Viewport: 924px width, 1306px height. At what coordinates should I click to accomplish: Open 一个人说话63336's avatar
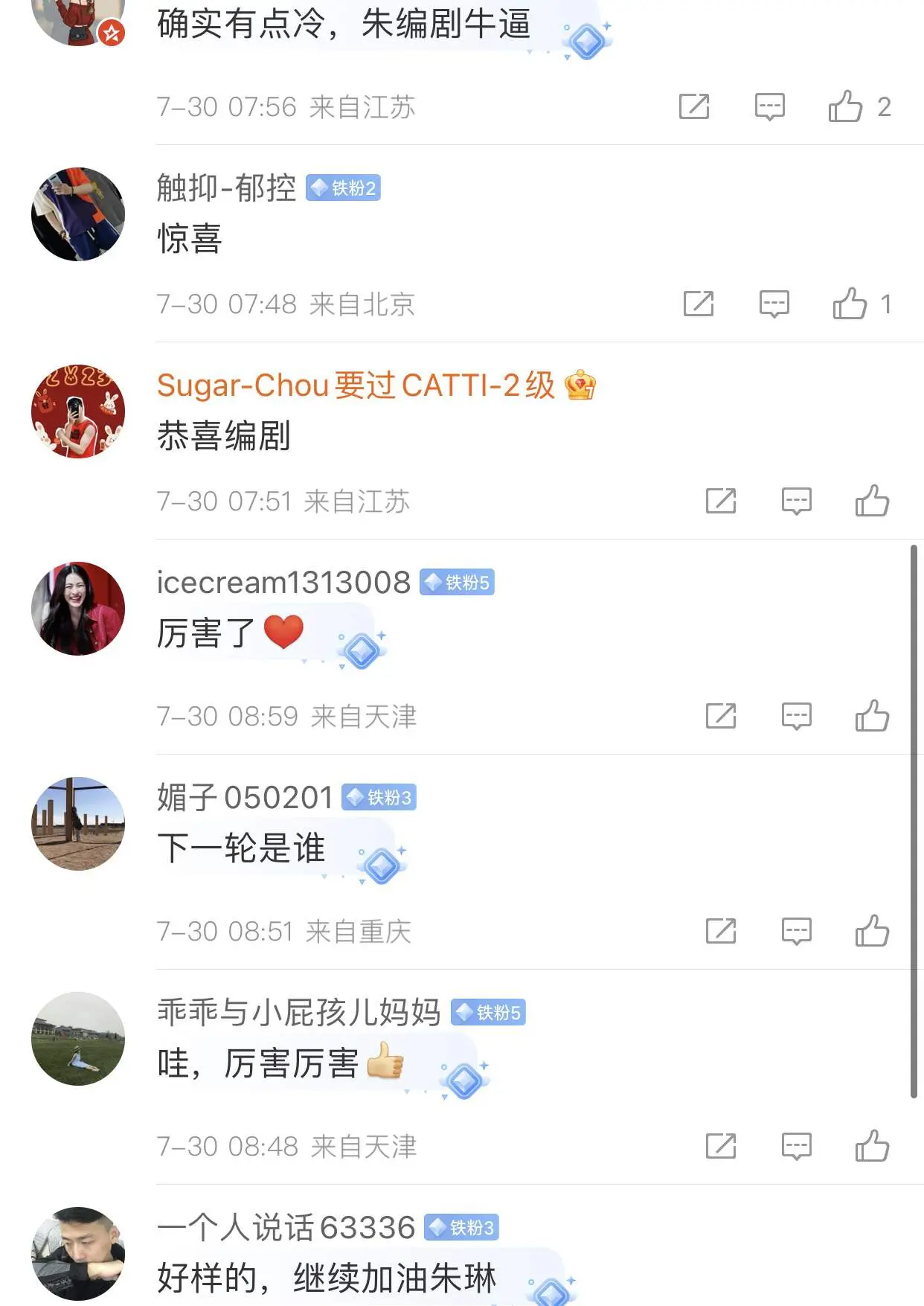[x=78, y=1254]
